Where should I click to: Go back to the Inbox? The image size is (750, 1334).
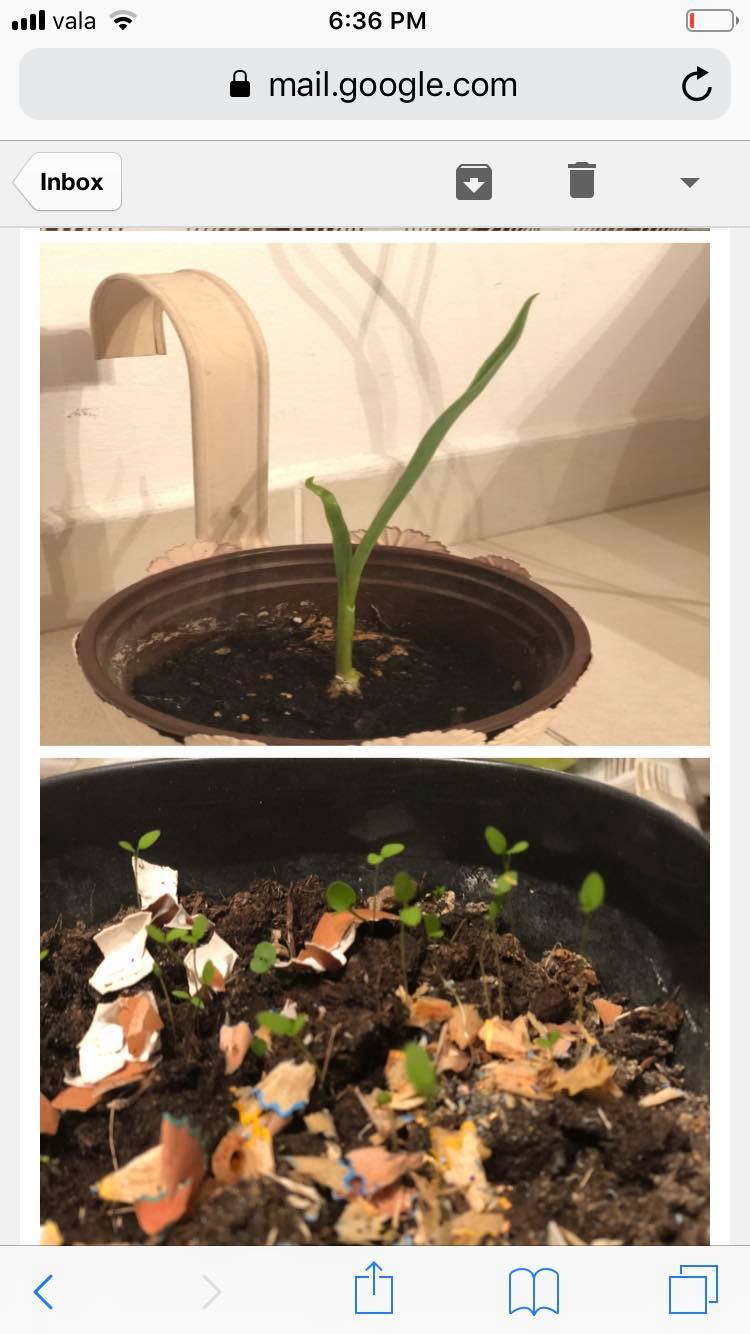[x=69, y=182]
